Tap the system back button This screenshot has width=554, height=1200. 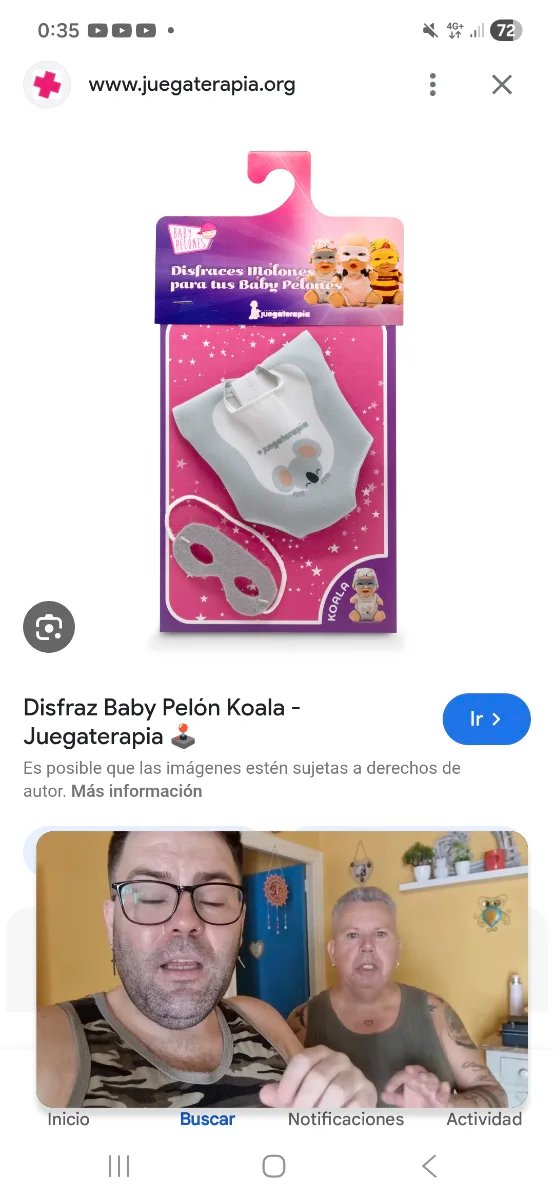click(429, 1166)
